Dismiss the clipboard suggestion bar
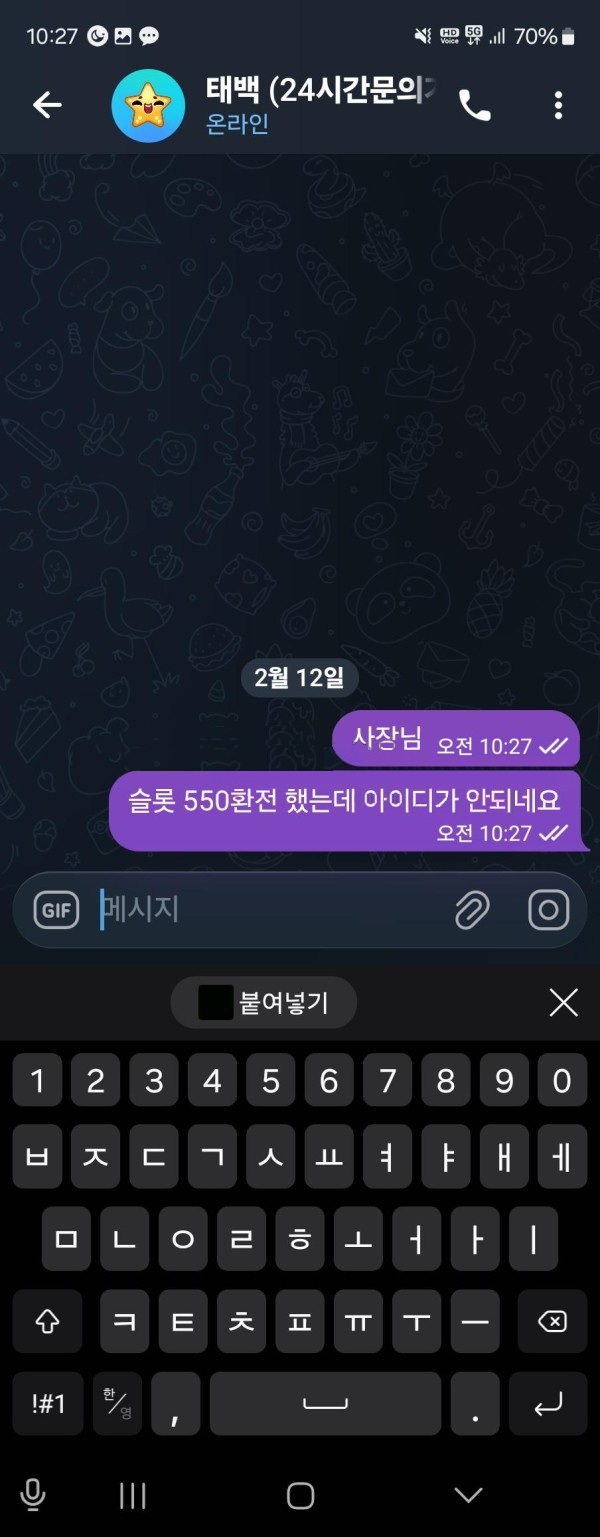Screen dimensions: 600x1537 [x=563, y=1003]
